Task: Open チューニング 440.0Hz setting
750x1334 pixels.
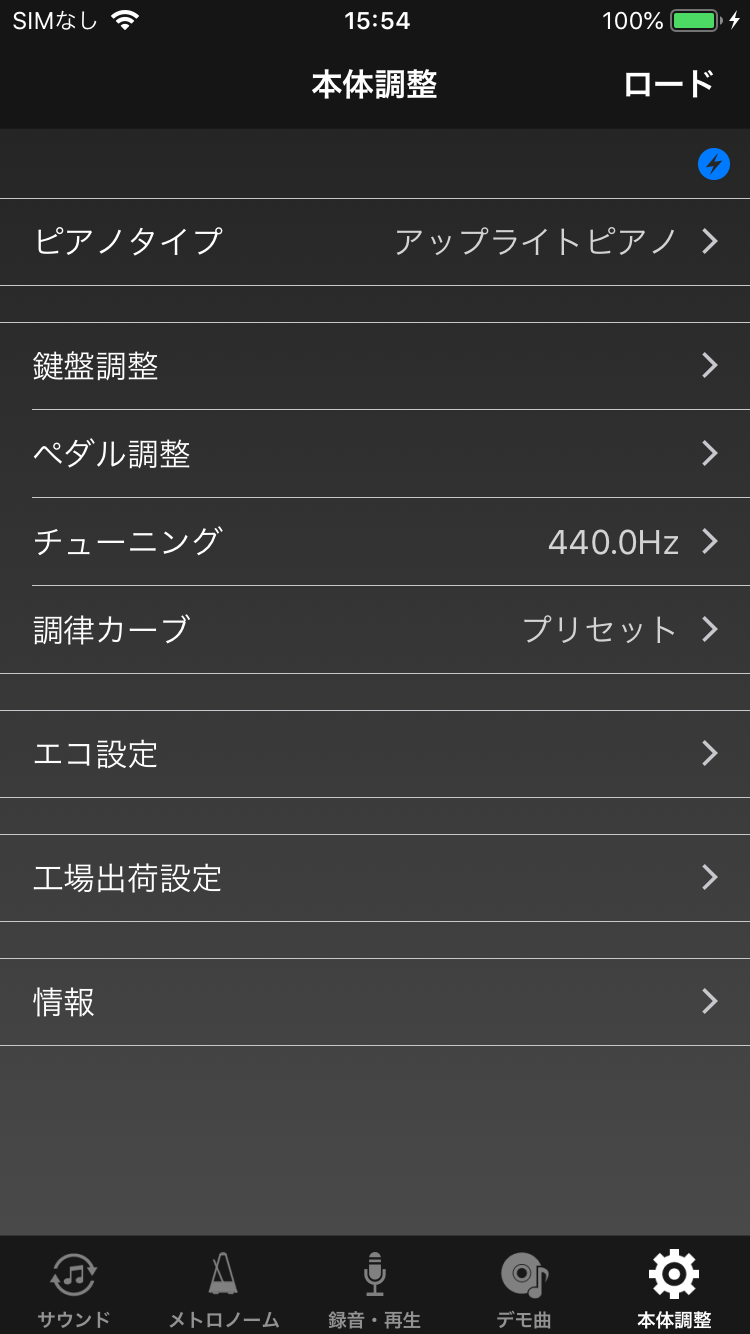Action: click(x=375, y=542)
